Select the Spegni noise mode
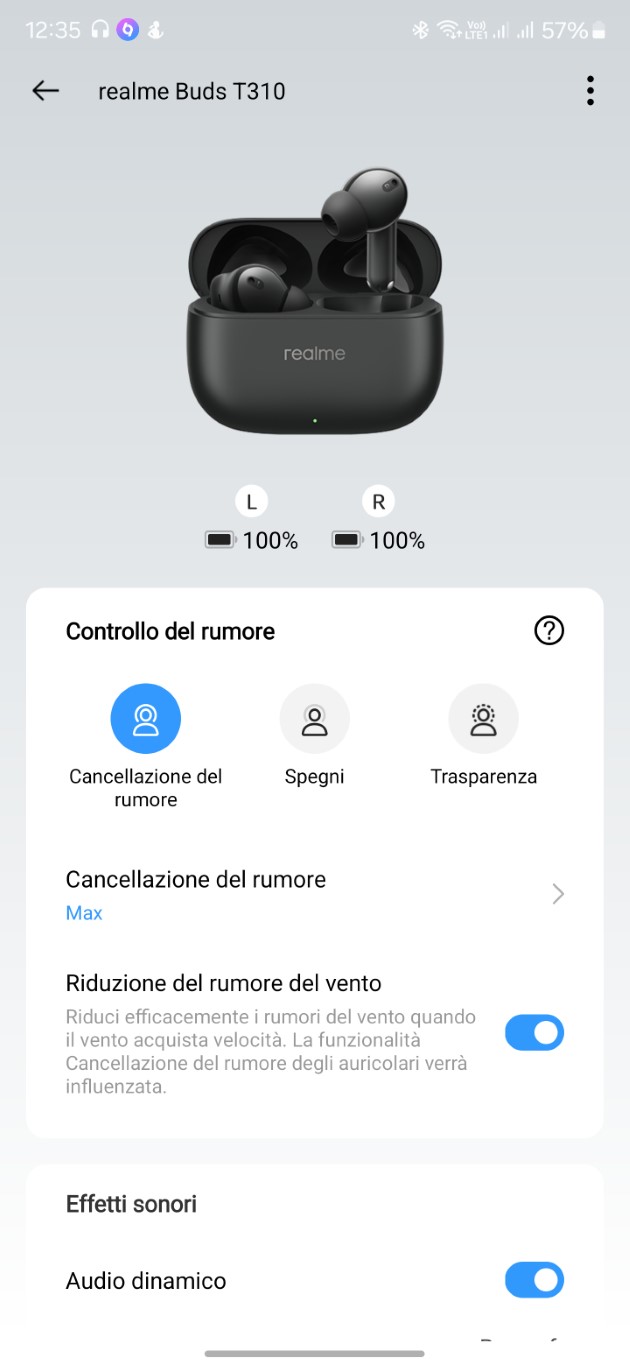The image size is (630, 1366). (315, 718)
